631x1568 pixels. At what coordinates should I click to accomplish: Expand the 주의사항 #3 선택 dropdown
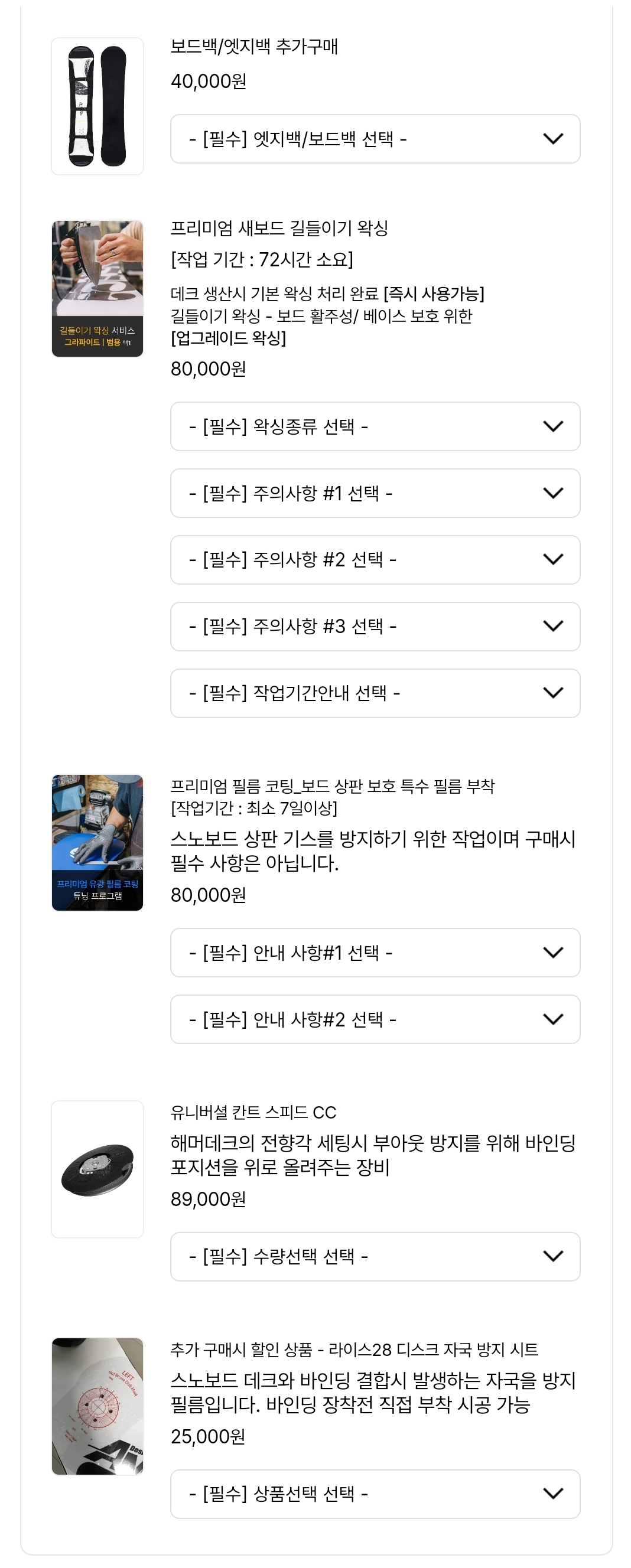(375, 627)
